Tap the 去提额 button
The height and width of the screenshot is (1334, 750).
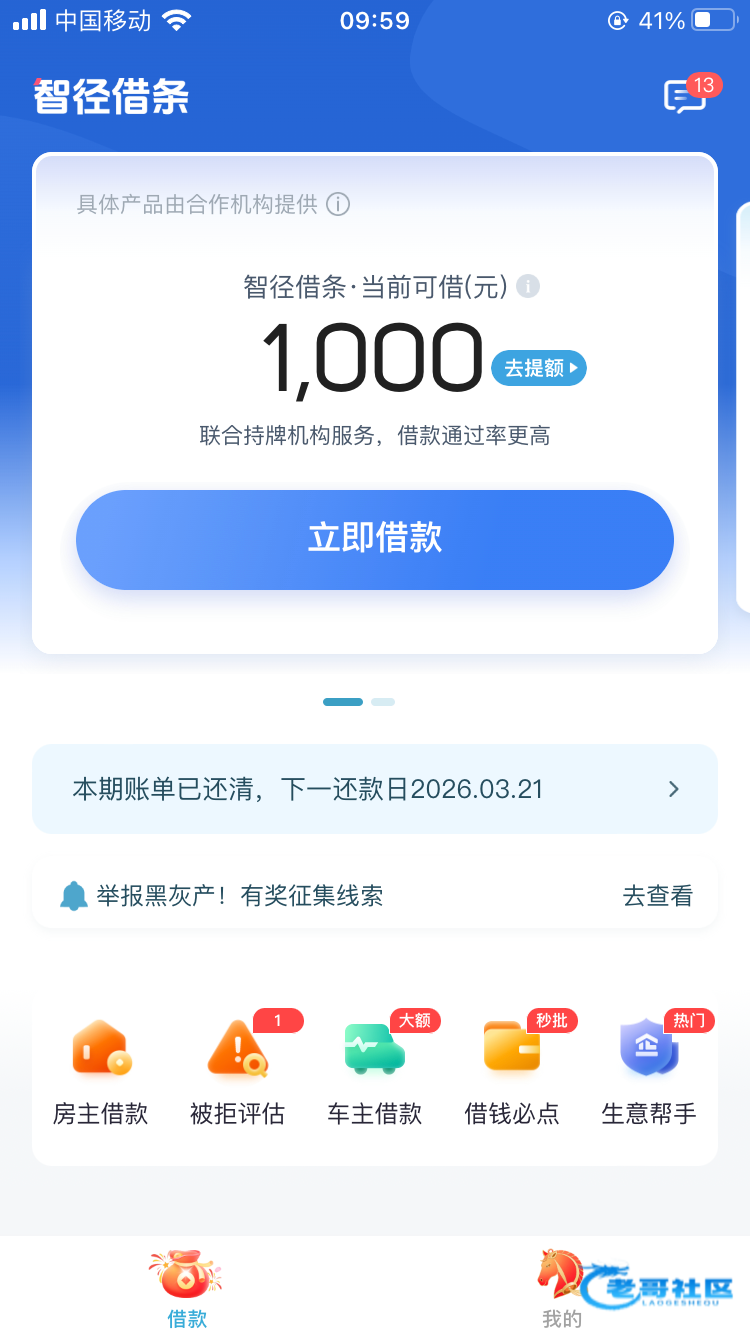tap(538, 368)
